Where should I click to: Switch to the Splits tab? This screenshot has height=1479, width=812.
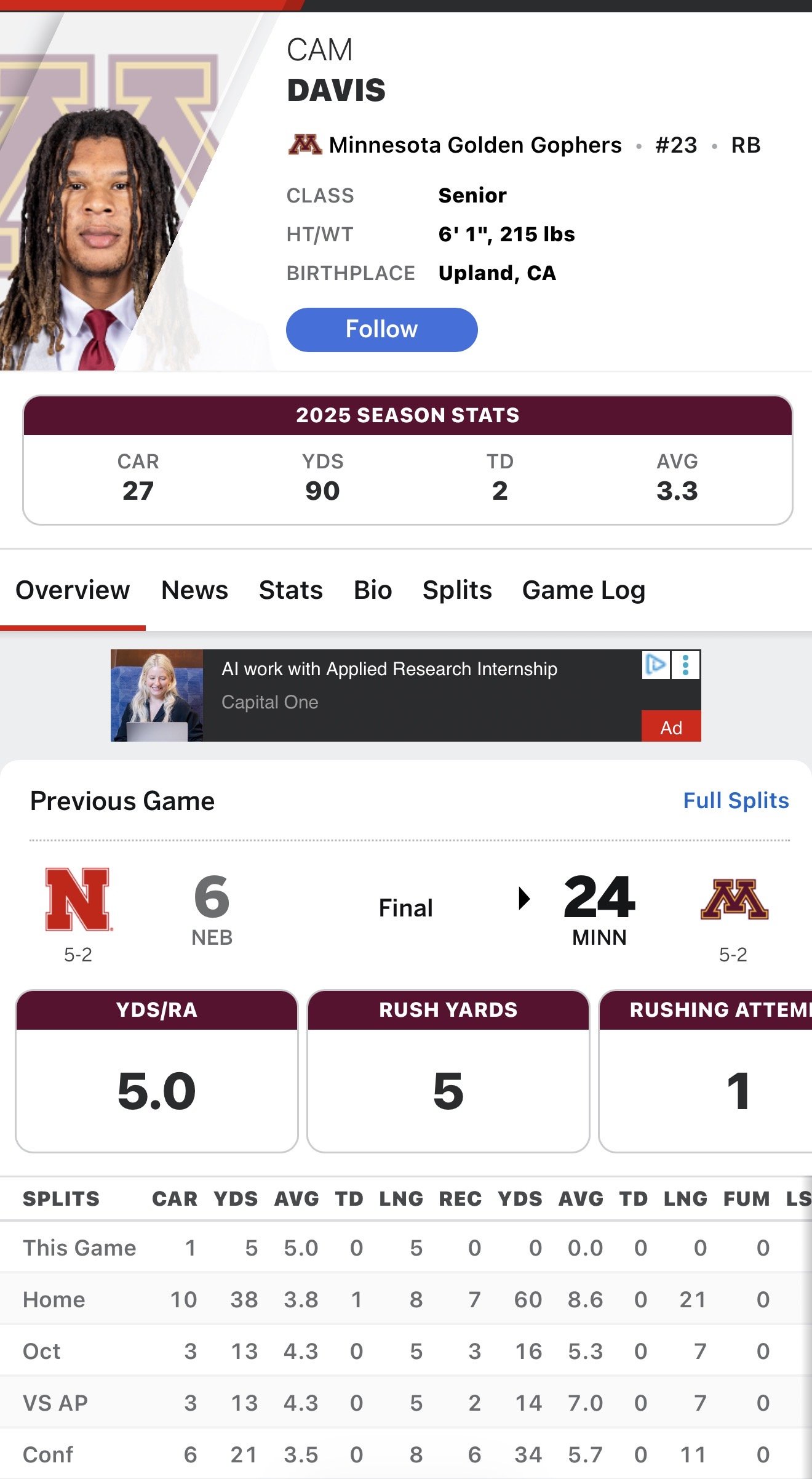pos(457,590)
